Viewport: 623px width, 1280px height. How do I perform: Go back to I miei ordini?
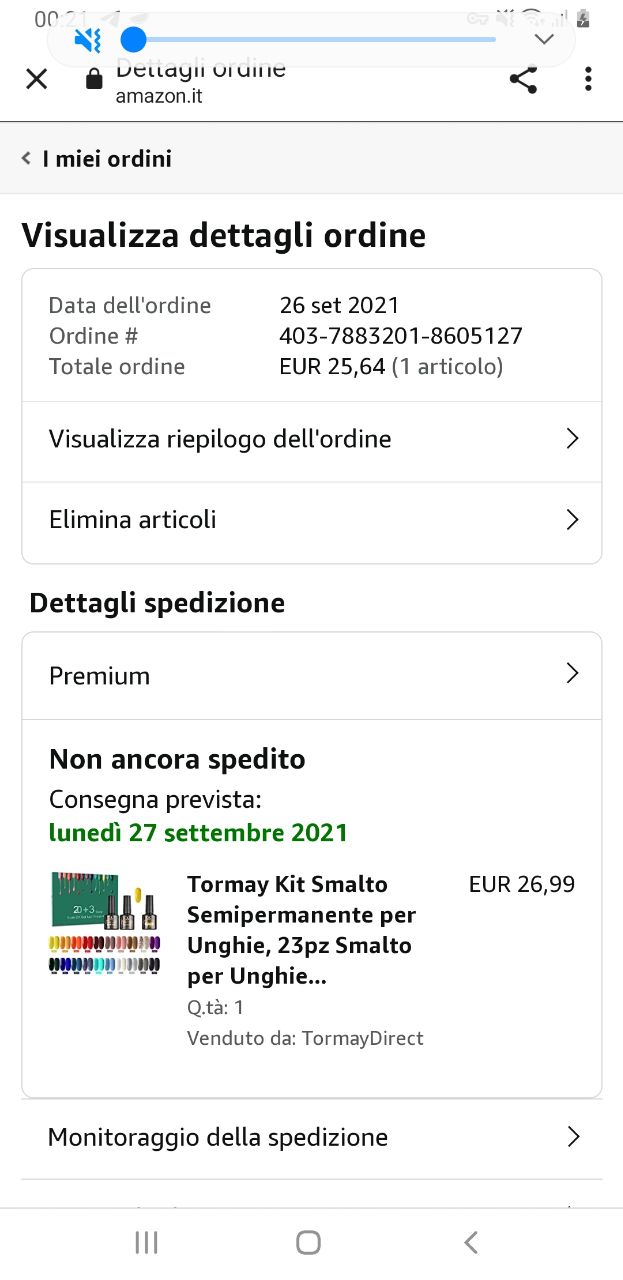[98, 158]
